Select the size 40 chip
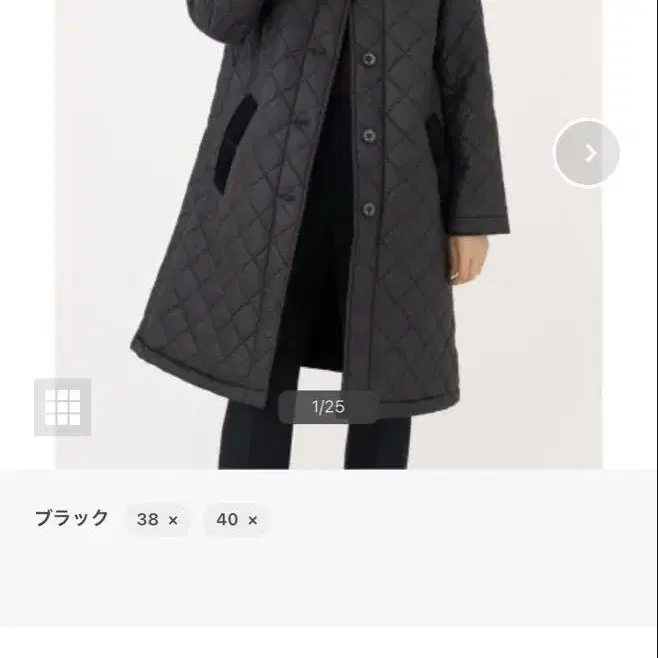This screenshot has height=658, width=658. pyautogui.click(x=237, y=520)
